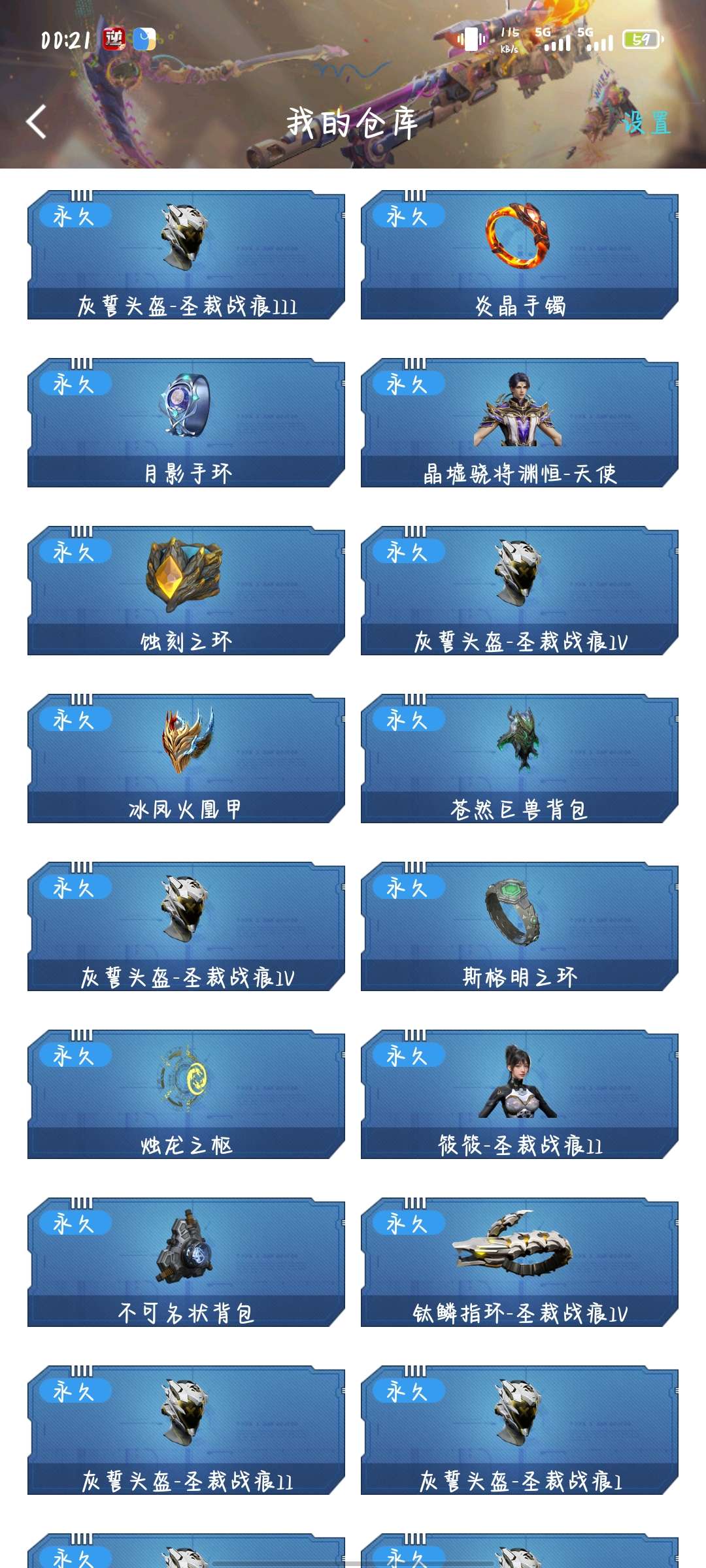The width and height of the screenshot is (706, 1568).
Task: View the 斯格明之环 item
Action: (520, 927)
